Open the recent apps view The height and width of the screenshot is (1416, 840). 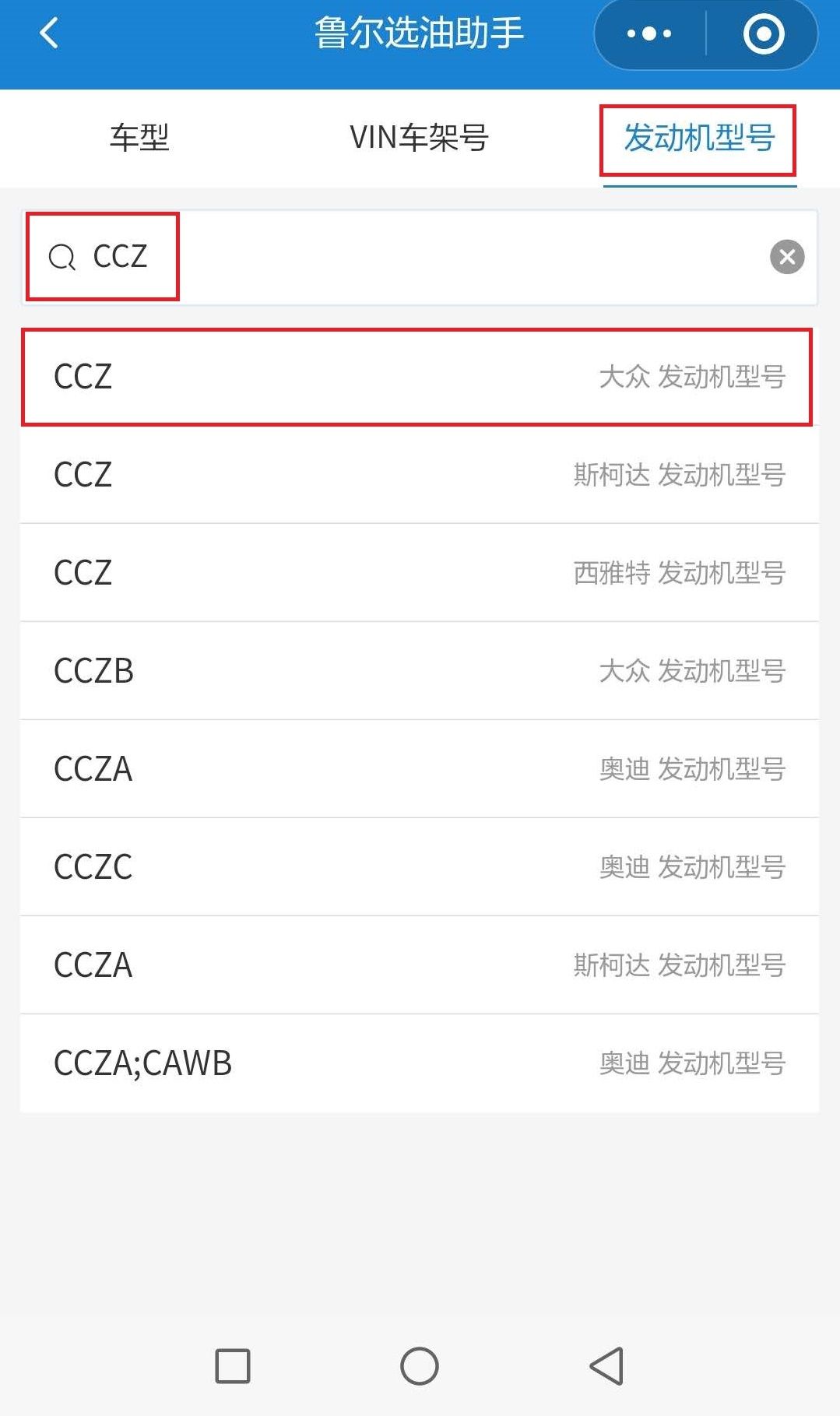point(232,1366)
